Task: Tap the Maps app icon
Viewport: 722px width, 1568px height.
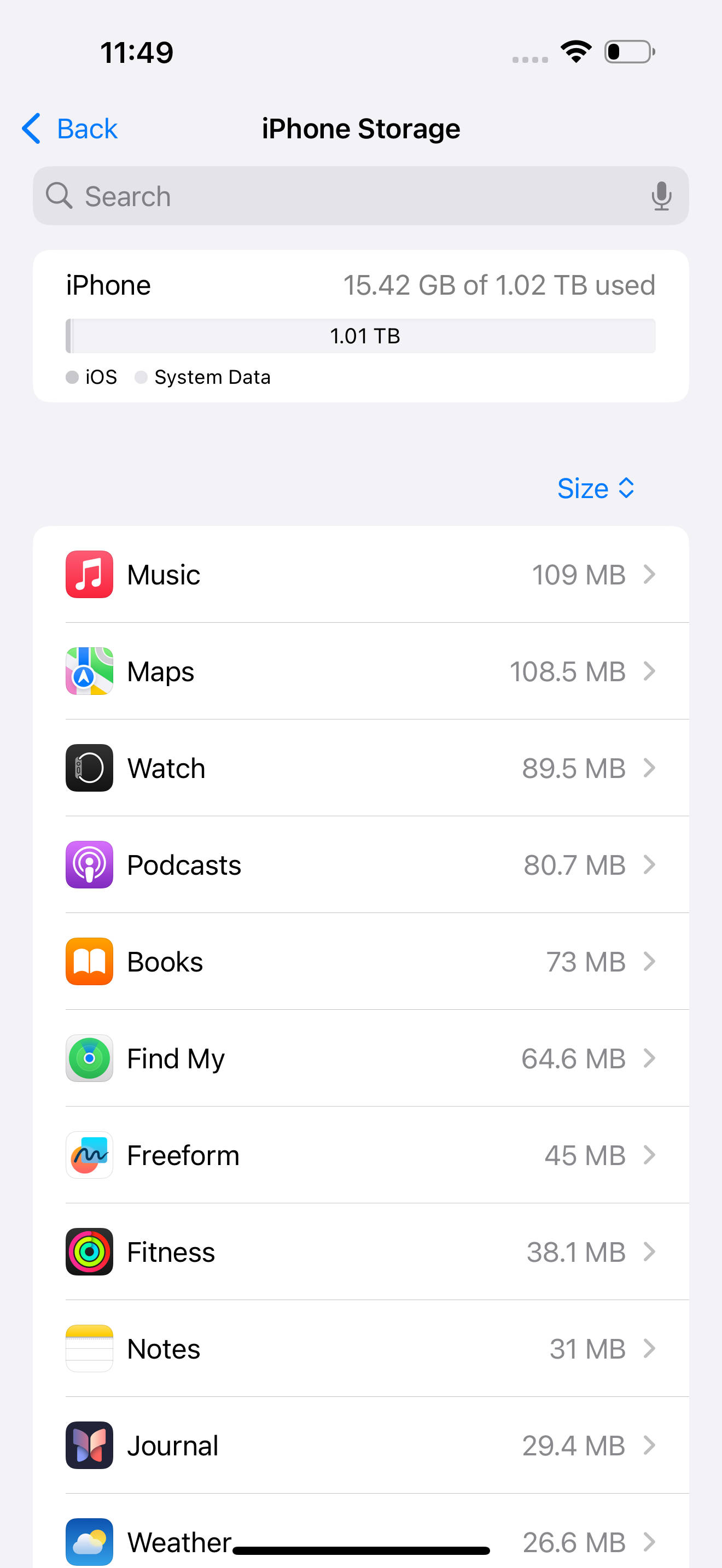Action: click(x=89, y=671)
